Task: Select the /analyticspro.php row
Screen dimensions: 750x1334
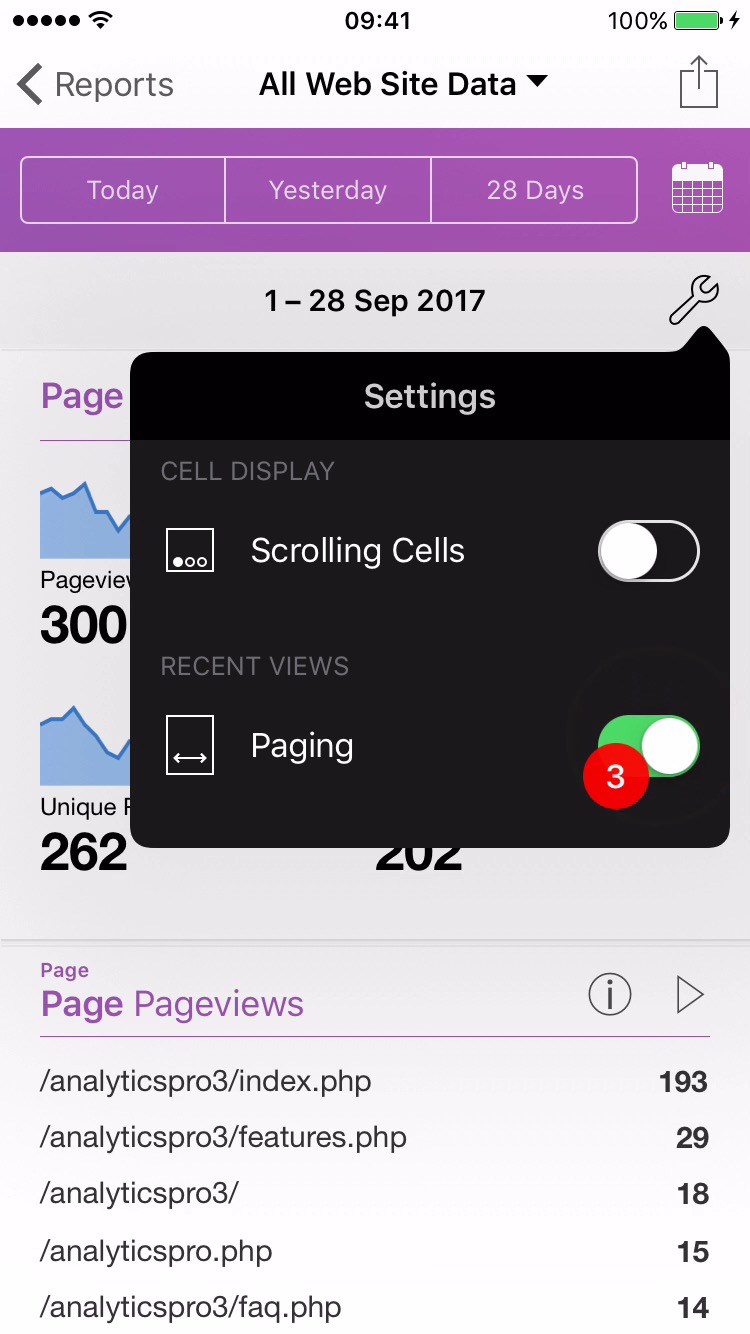Action: [374, 1251]
